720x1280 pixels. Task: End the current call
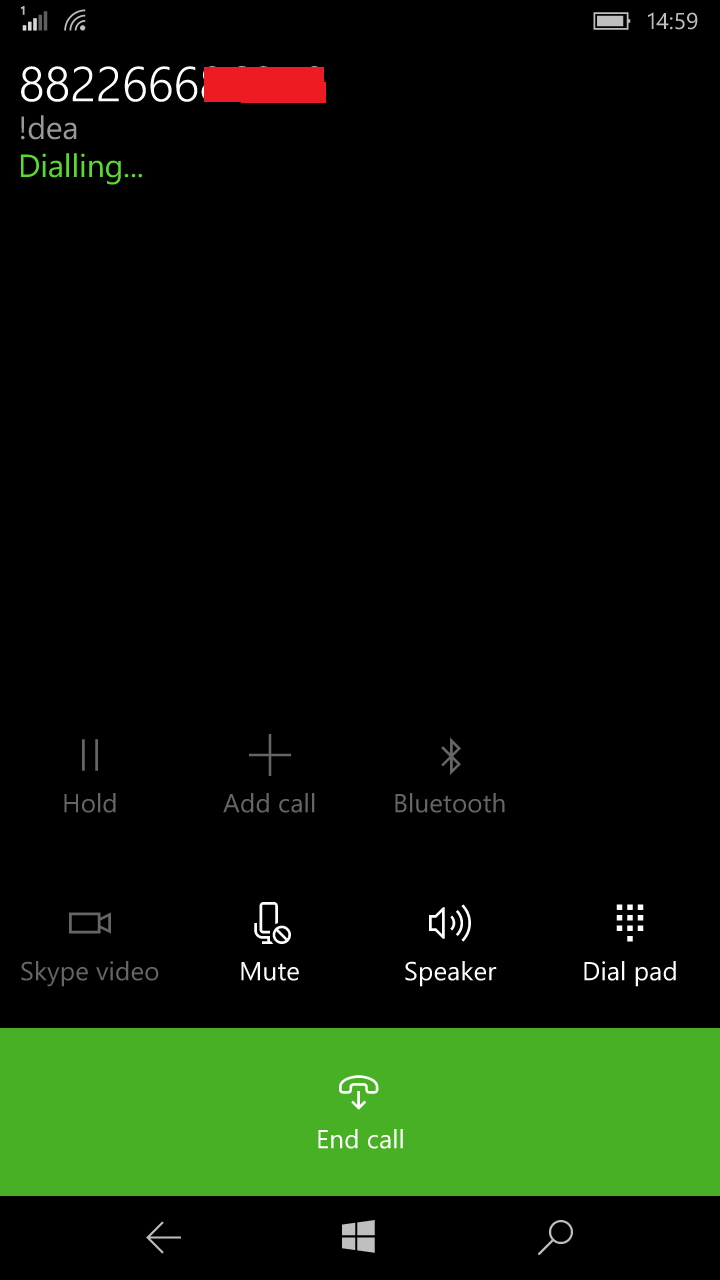click(360, 1112)
